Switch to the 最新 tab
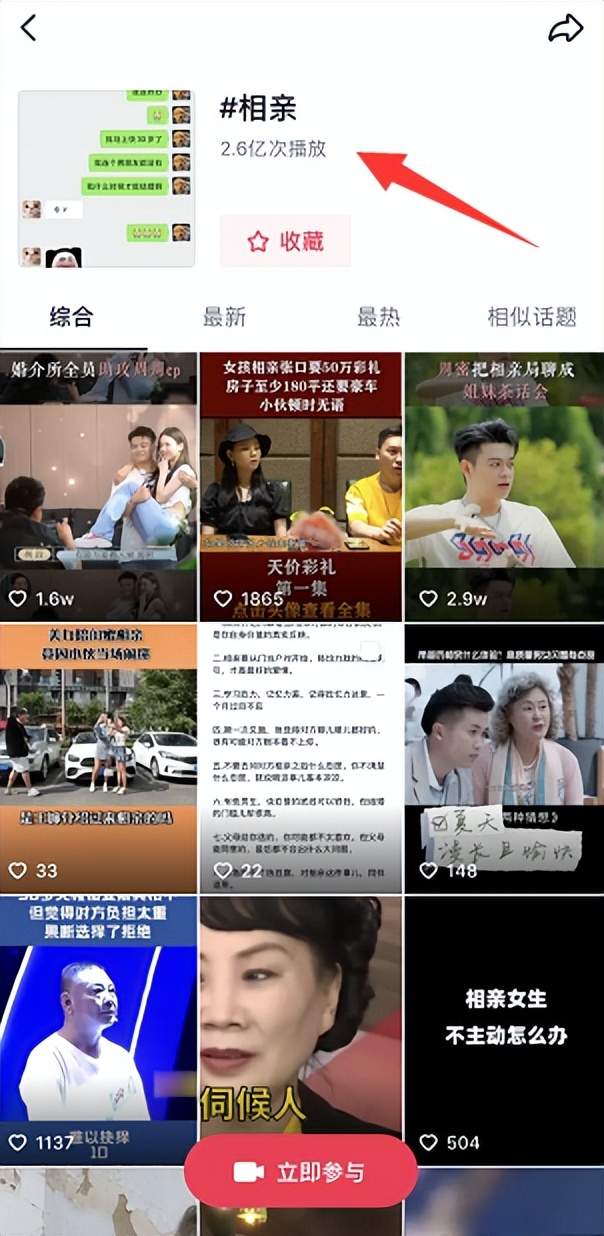 coord(224,317)
